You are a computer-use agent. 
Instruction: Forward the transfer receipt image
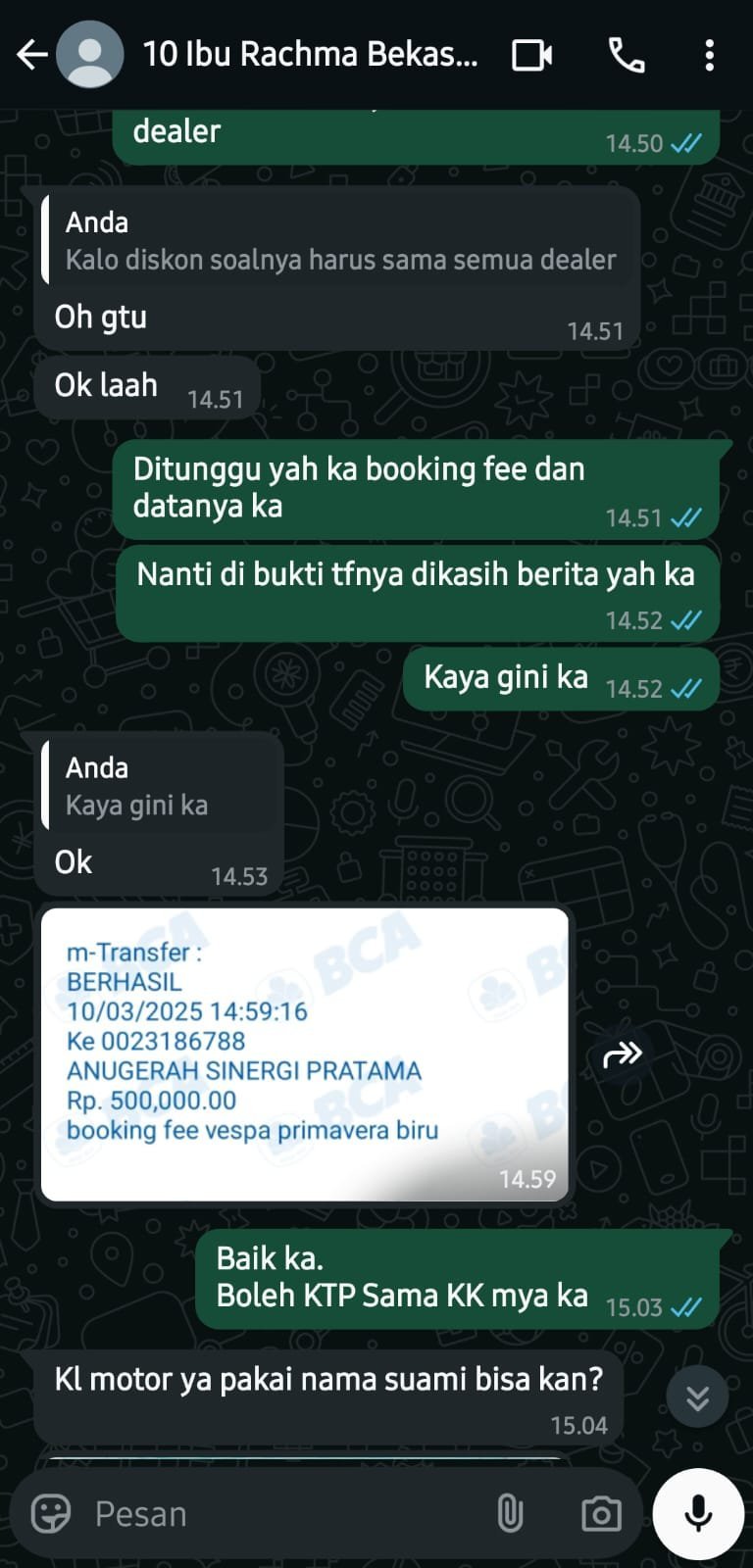coord(622,1054)
